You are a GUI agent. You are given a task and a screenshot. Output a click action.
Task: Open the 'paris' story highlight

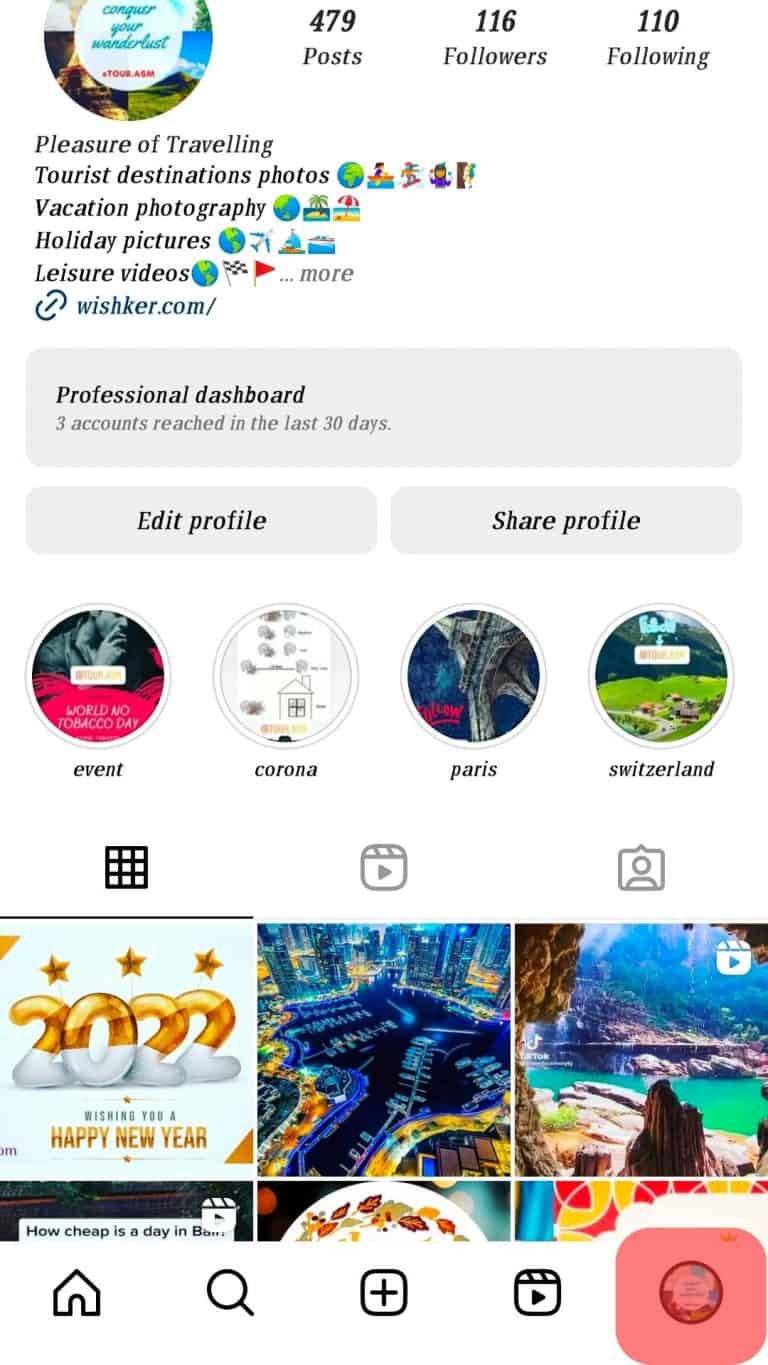tap(474, 676)
